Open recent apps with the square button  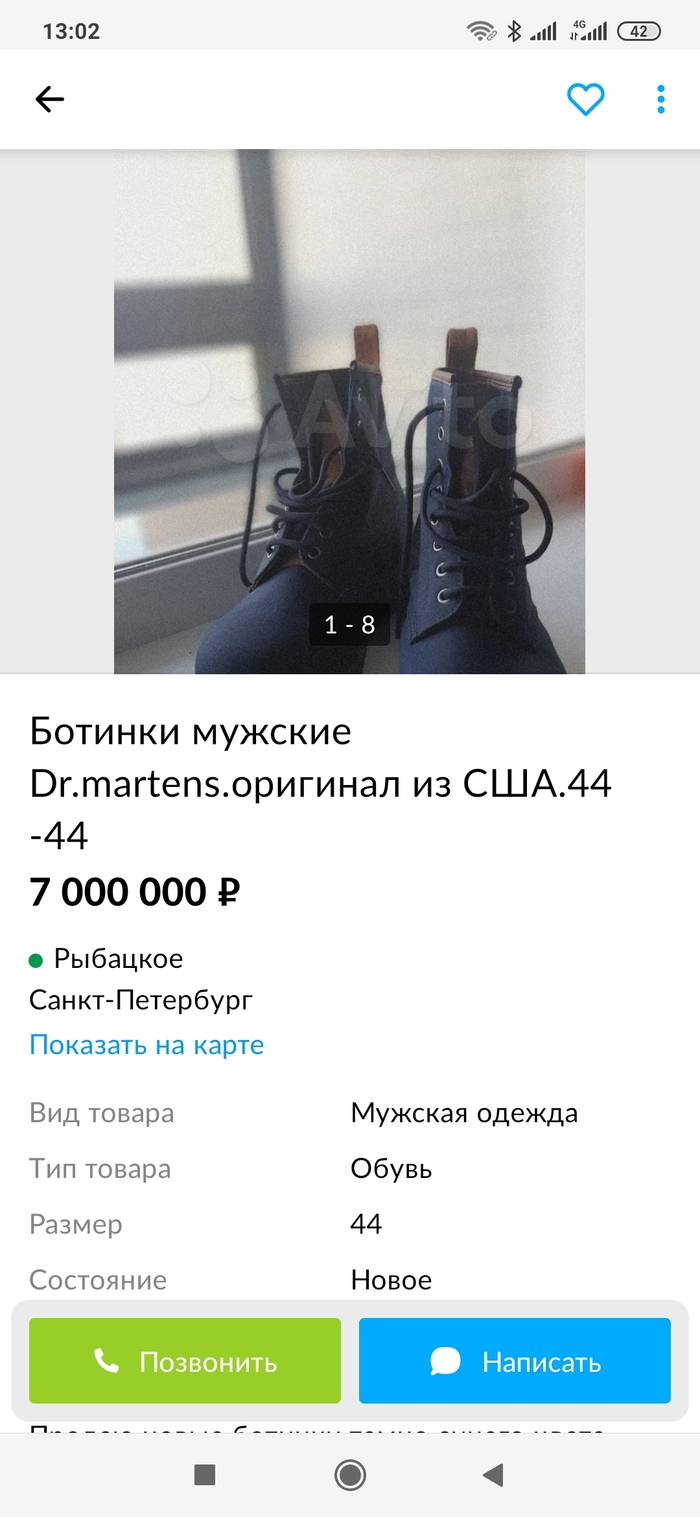point(205,1475)
